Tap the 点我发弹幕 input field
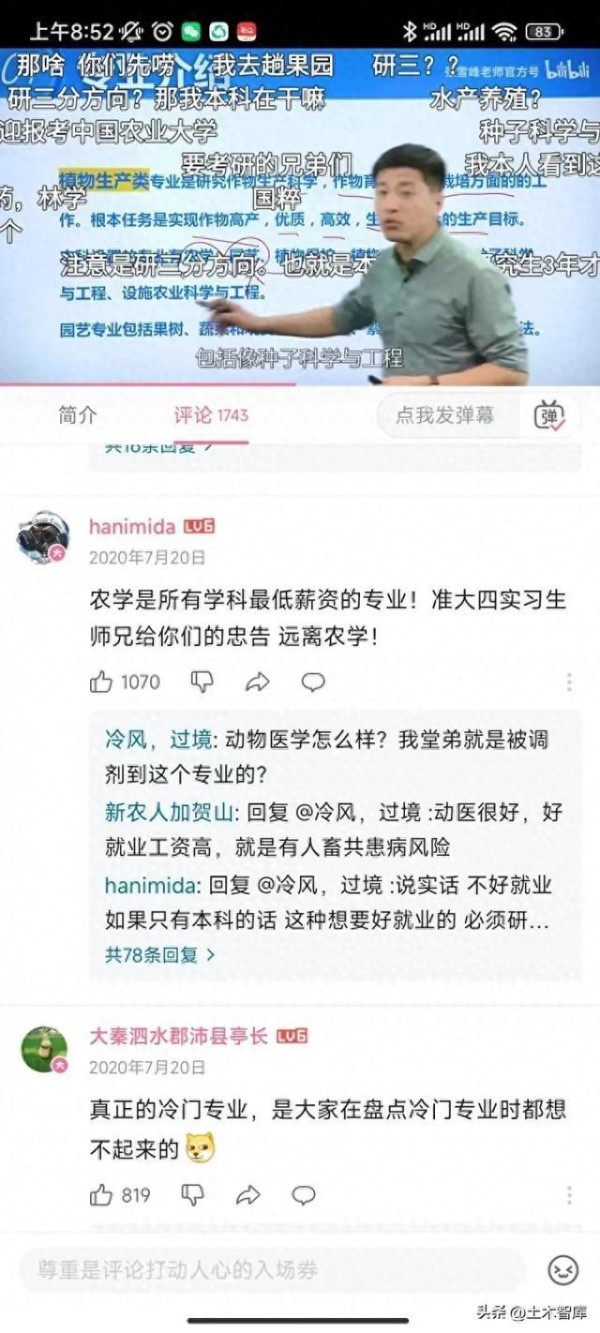Viewport: 600px width, 1333px height. point(445,415)
